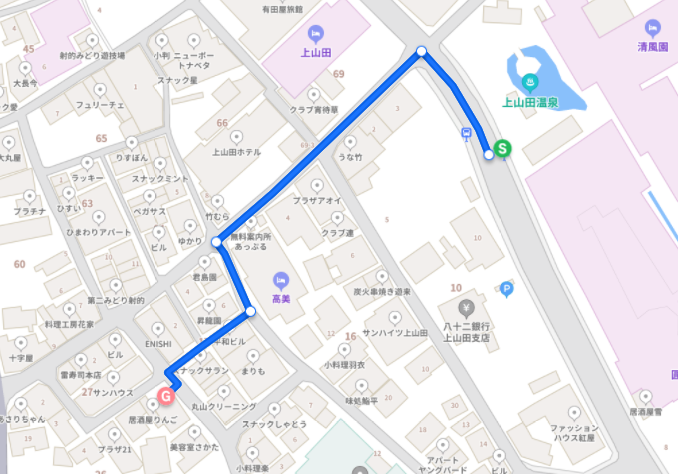Tap the 八十二銀行 bank marker
The width and height of the screenshot is (678, 474).
point(463,306)
